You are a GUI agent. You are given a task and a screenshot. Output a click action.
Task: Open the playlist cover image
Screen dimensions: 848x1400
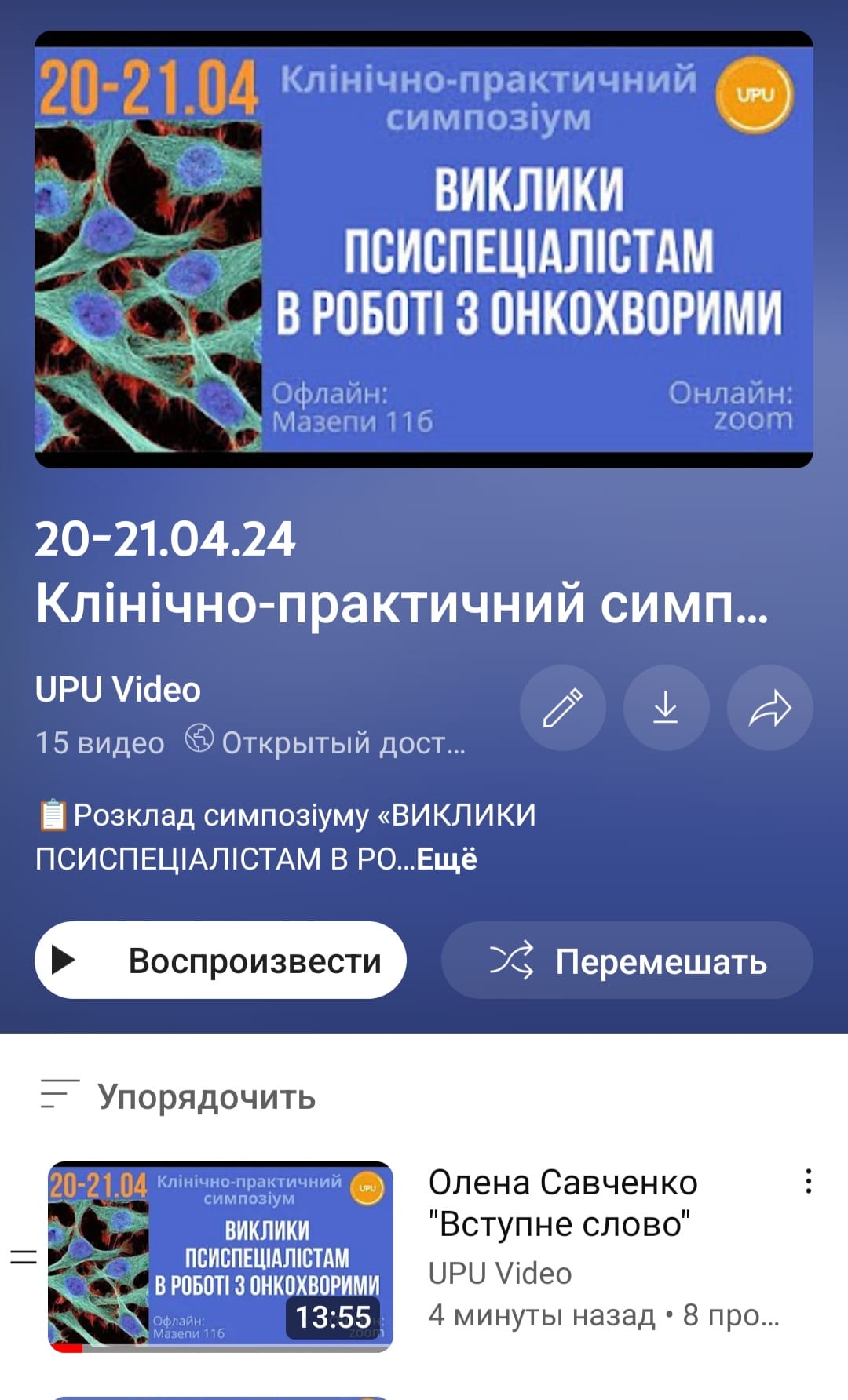point(424,250)
